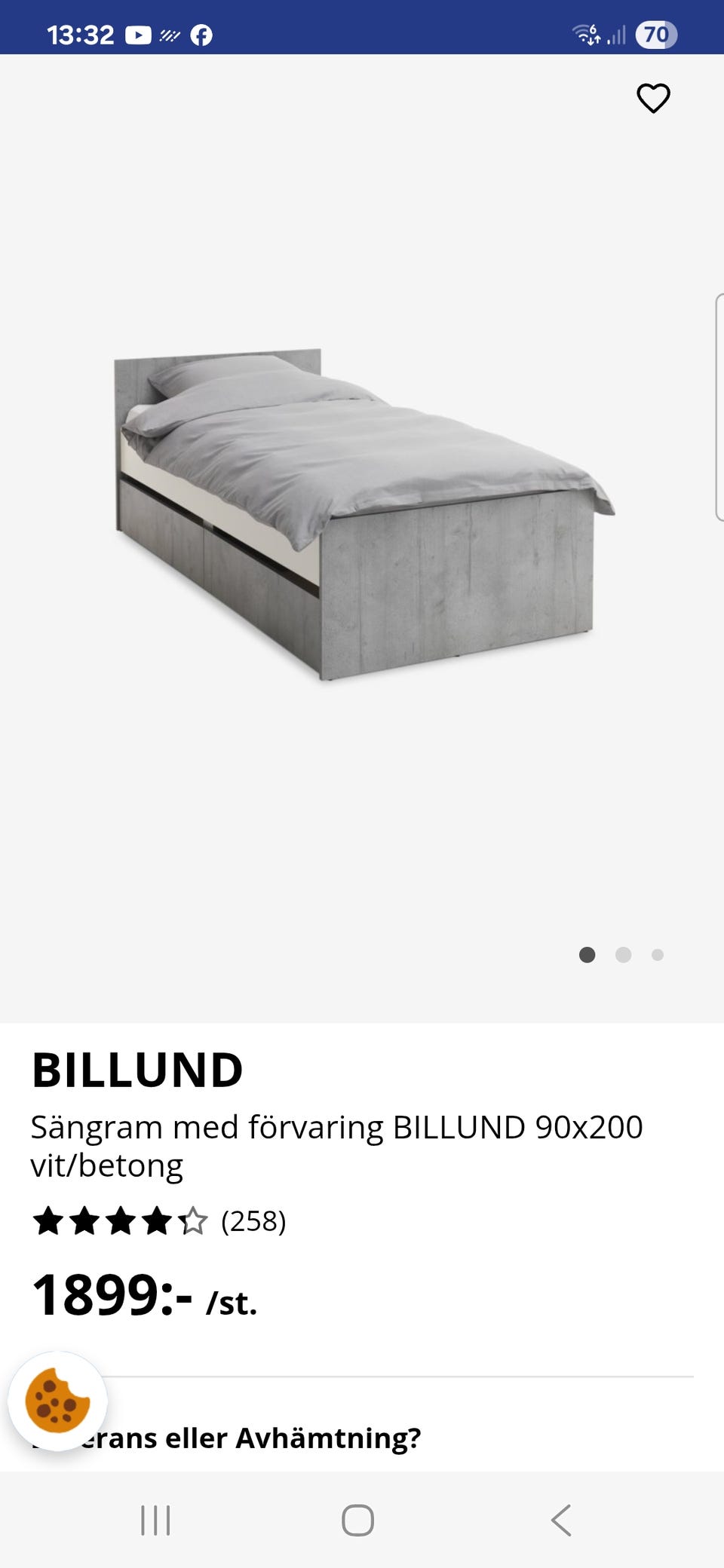
Task: Open the 258 customer reviews rating
Action: 159,1221
